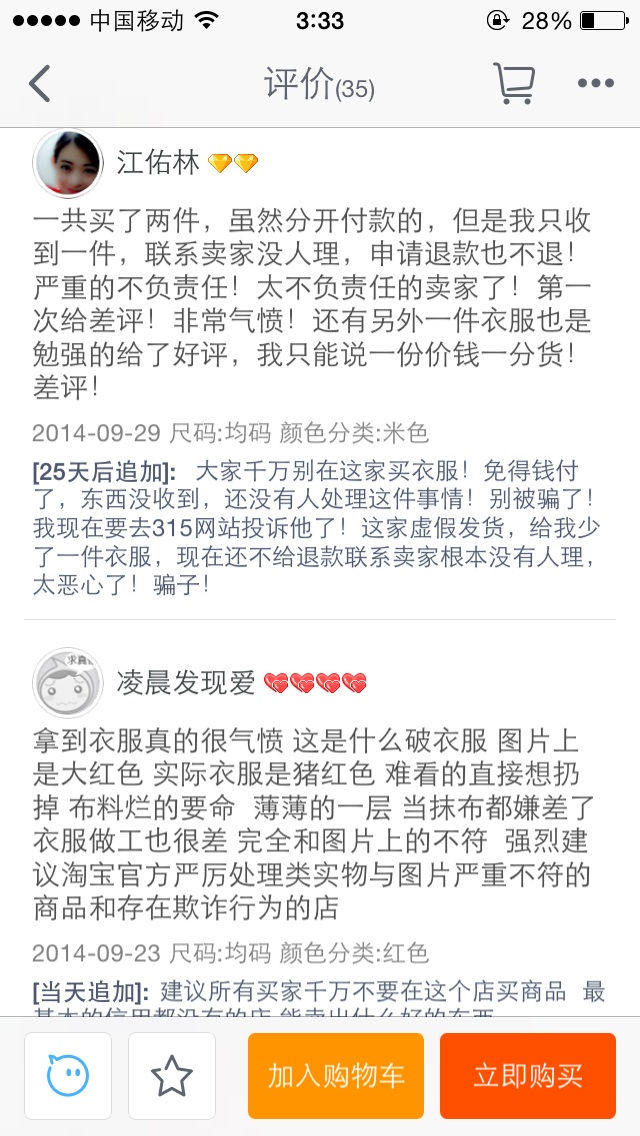Viewport: 640px width, 1136px height.
Task: Tap 凌晨发现爱's profile avatar
Action: click(68, 682)
